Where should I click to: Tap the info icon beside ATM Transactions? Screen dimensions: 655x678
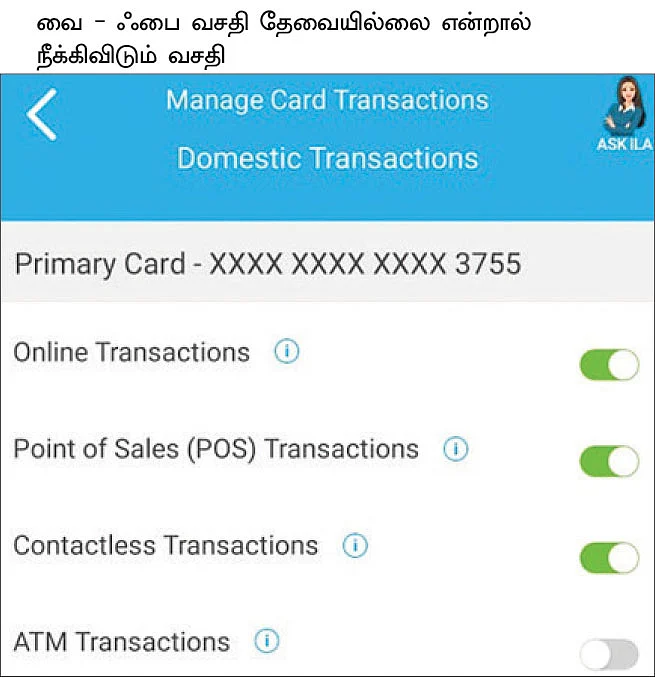266,641
